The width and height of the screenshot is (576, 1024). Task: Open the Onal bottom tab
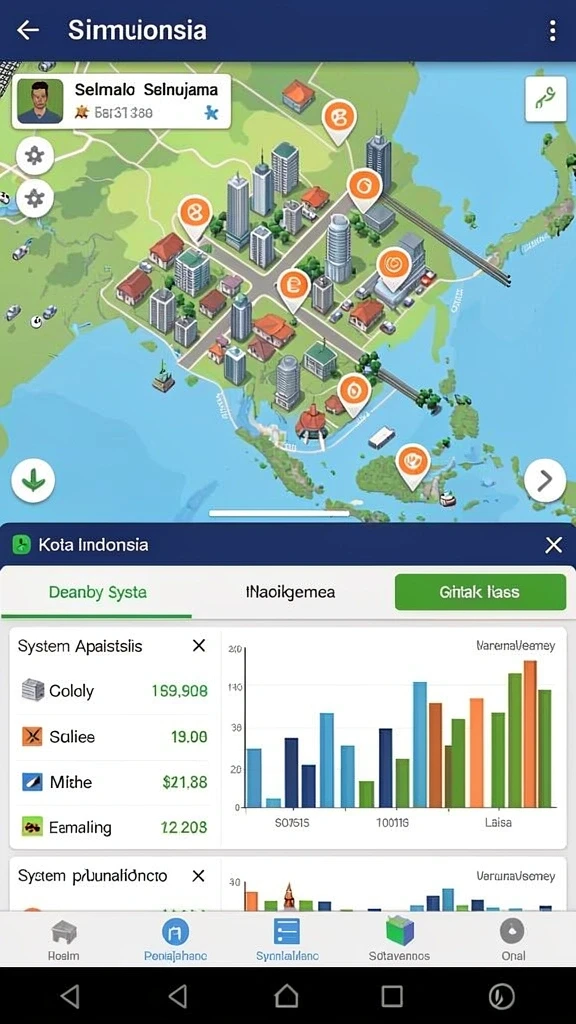[513, 939]
